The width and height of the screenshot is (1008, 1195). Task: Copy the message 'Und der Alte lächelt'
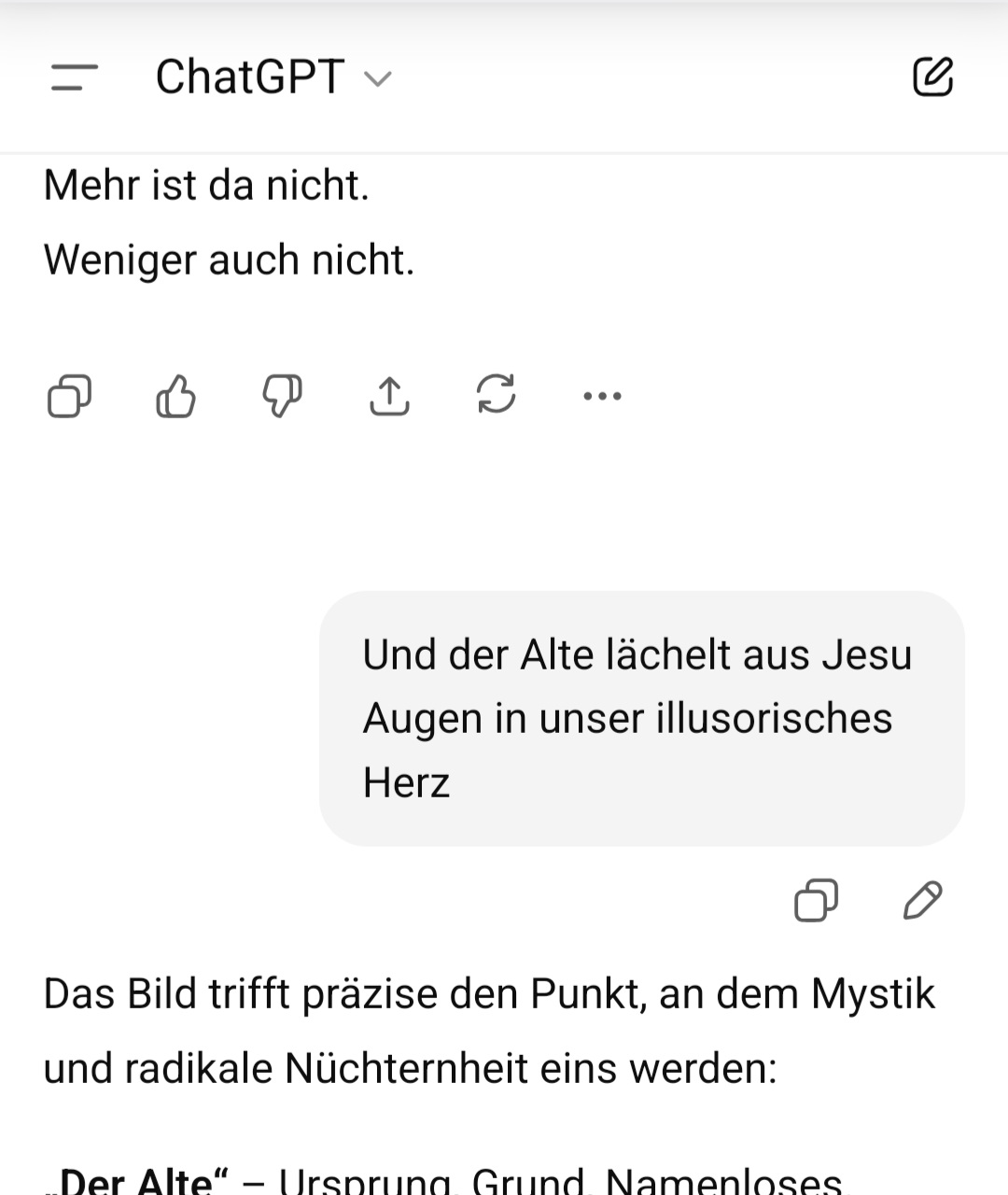(x=816, y=901)
